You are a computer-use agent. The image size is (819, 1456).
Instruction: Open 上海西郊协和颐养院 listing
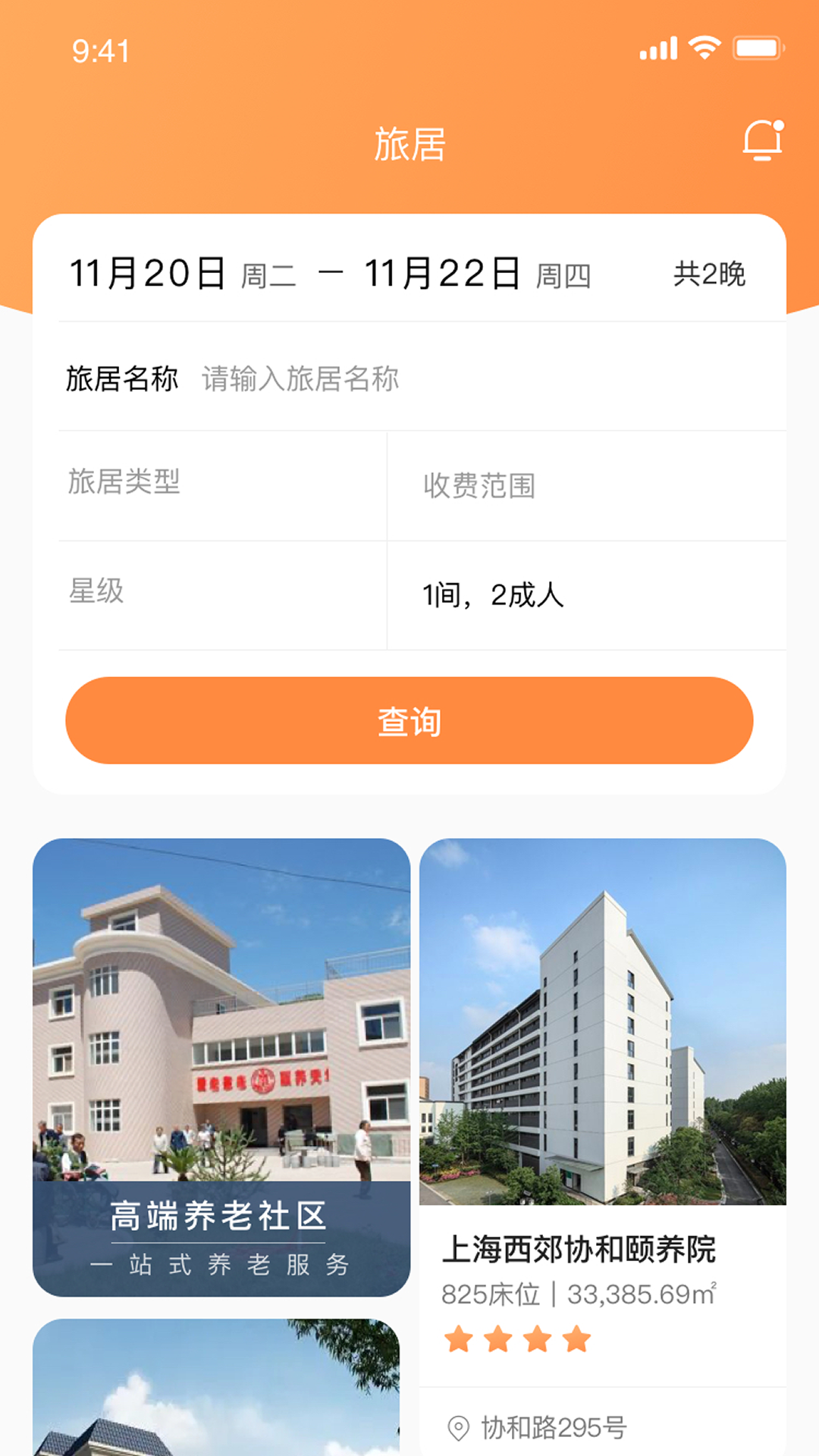pyautogui.click(x=579, y=1250)
